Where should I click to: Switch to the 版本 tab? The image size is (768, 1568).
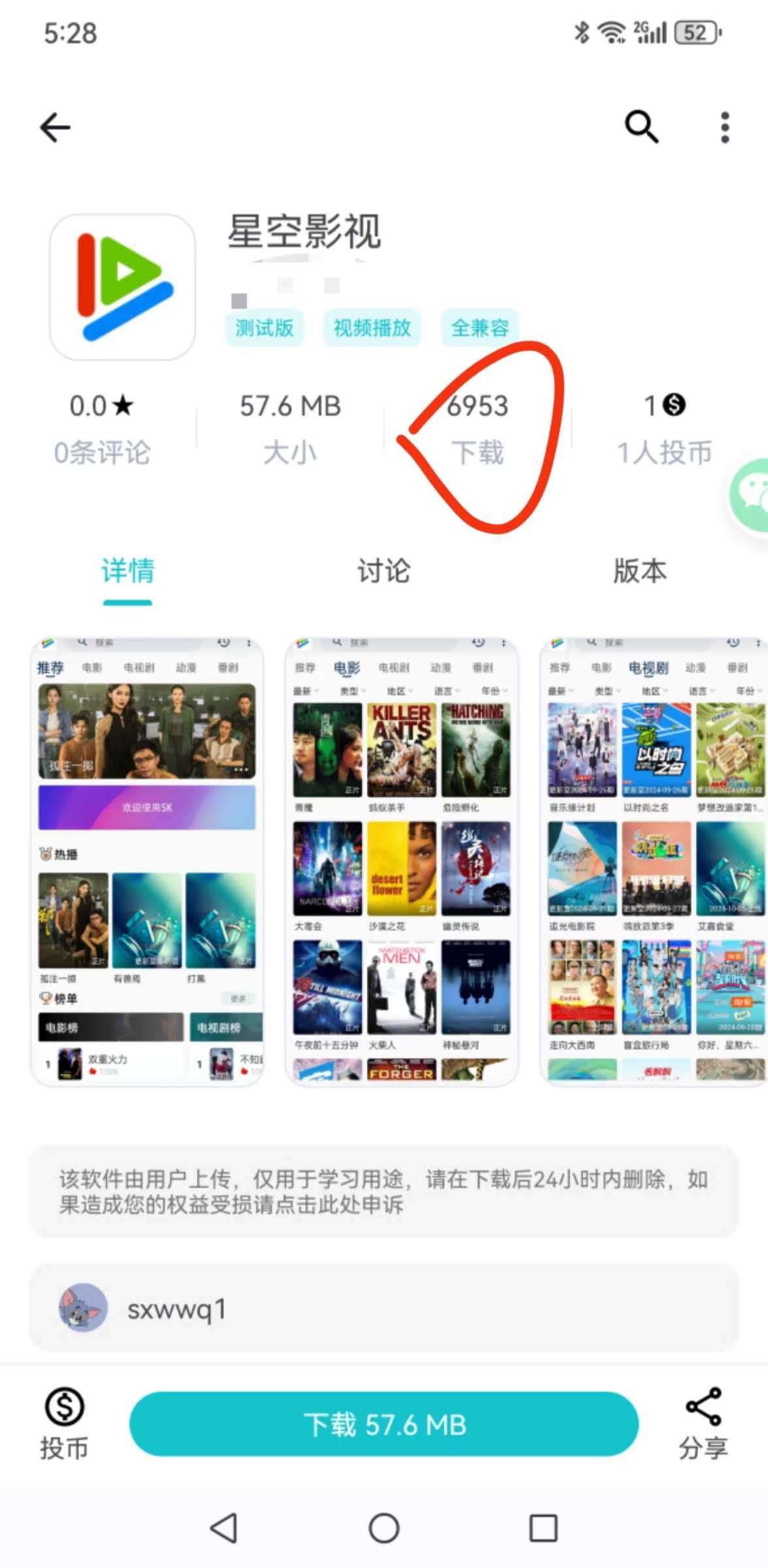[x=639, y=571]
